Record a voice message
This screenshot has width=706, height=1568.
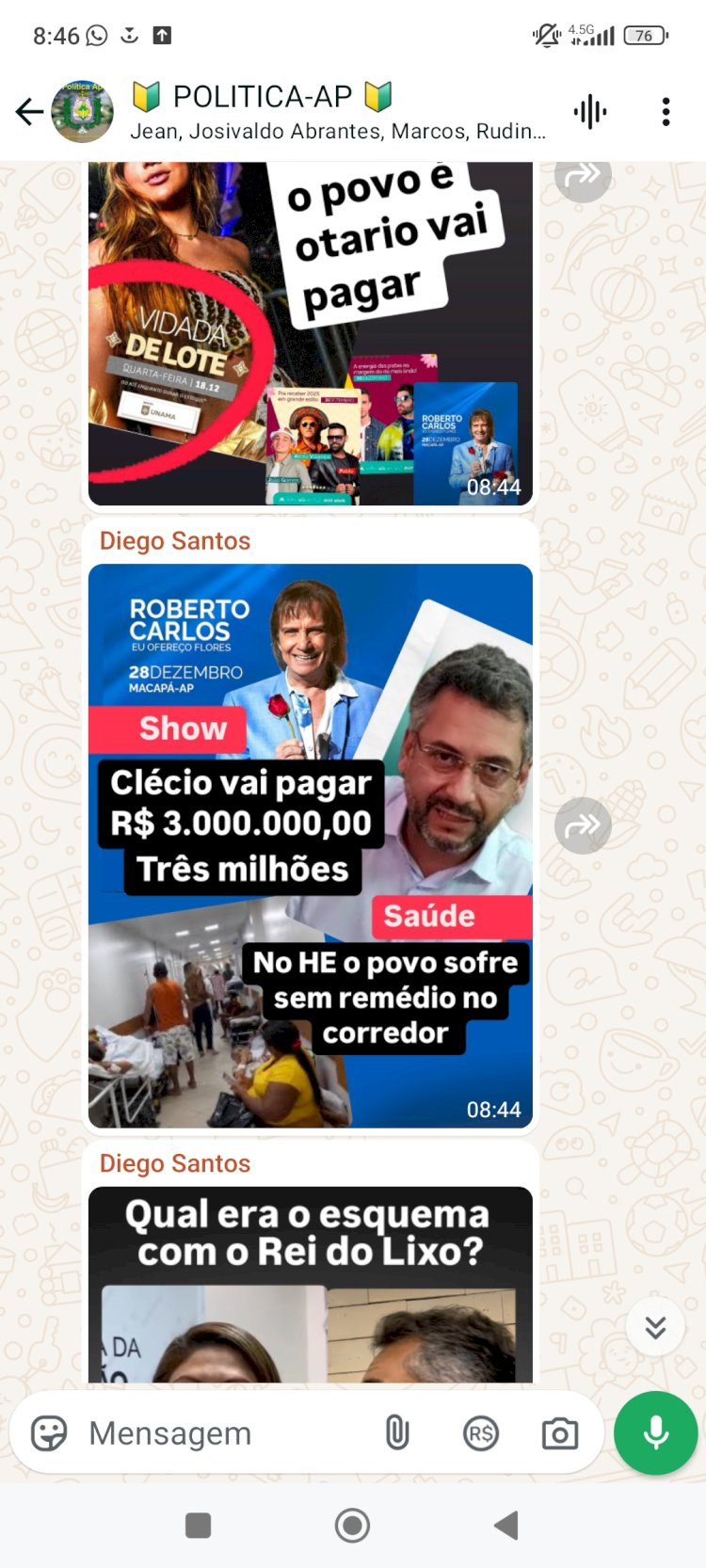click(655, 1432)
